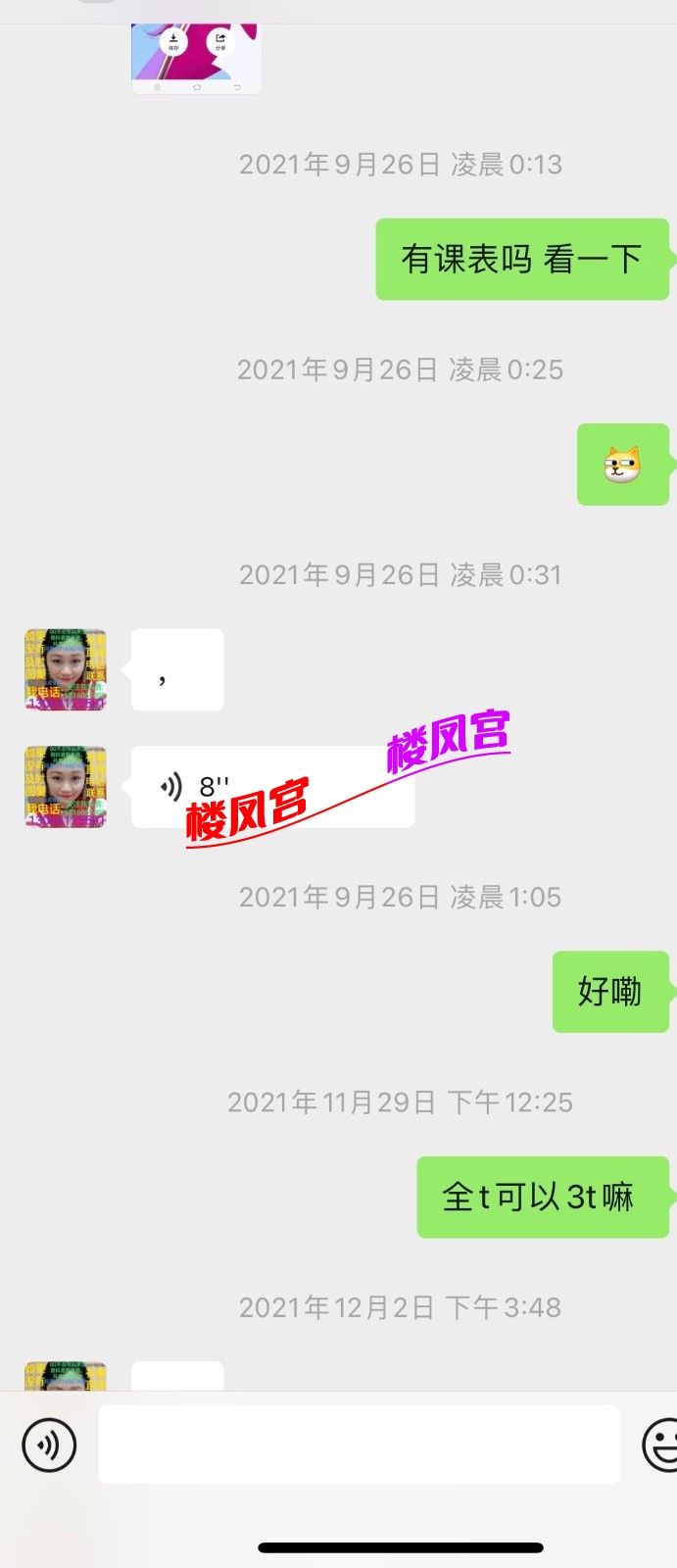Tap the message text input field

pyautogui.click(x=359, y=1445)
